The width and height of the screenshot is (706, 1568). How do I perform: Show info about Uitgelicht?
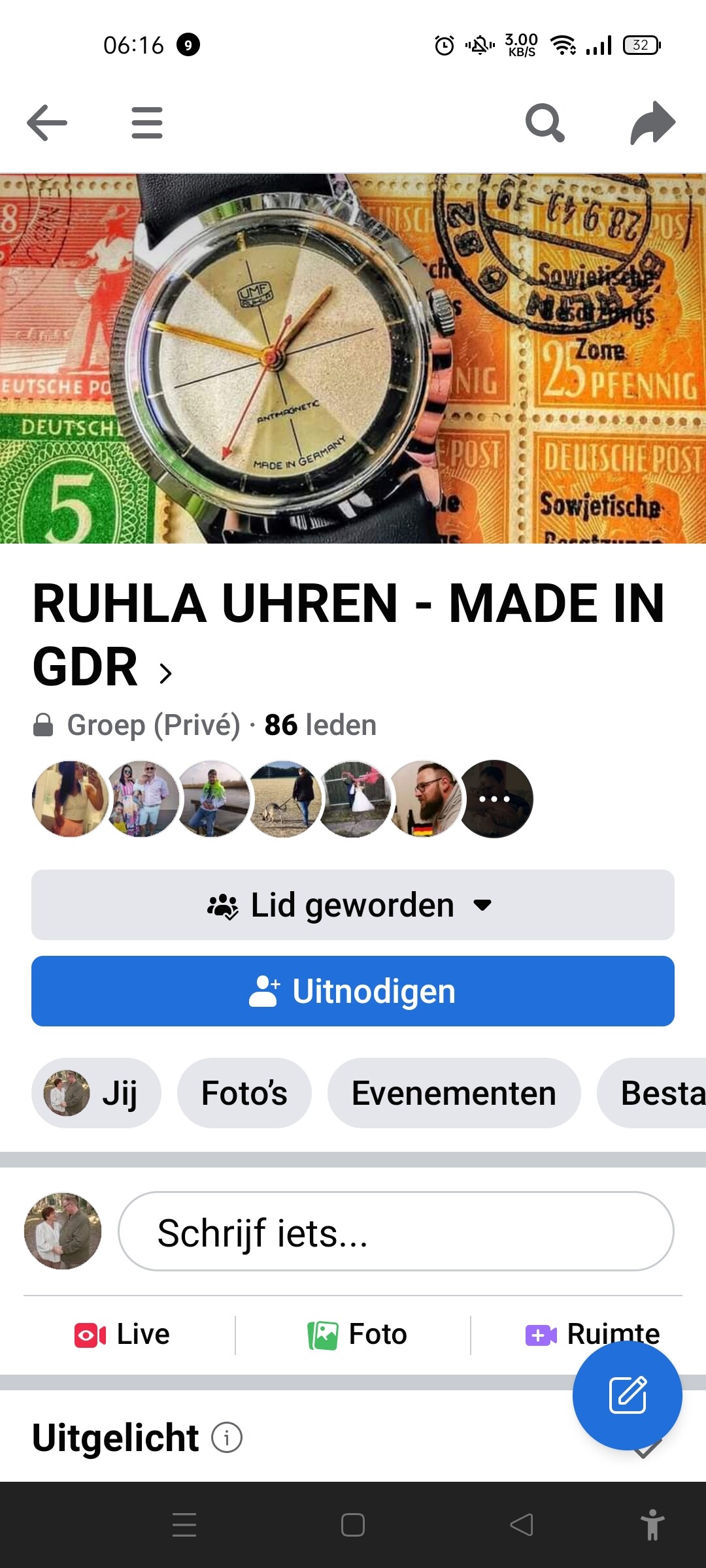tap(227, 1438)
